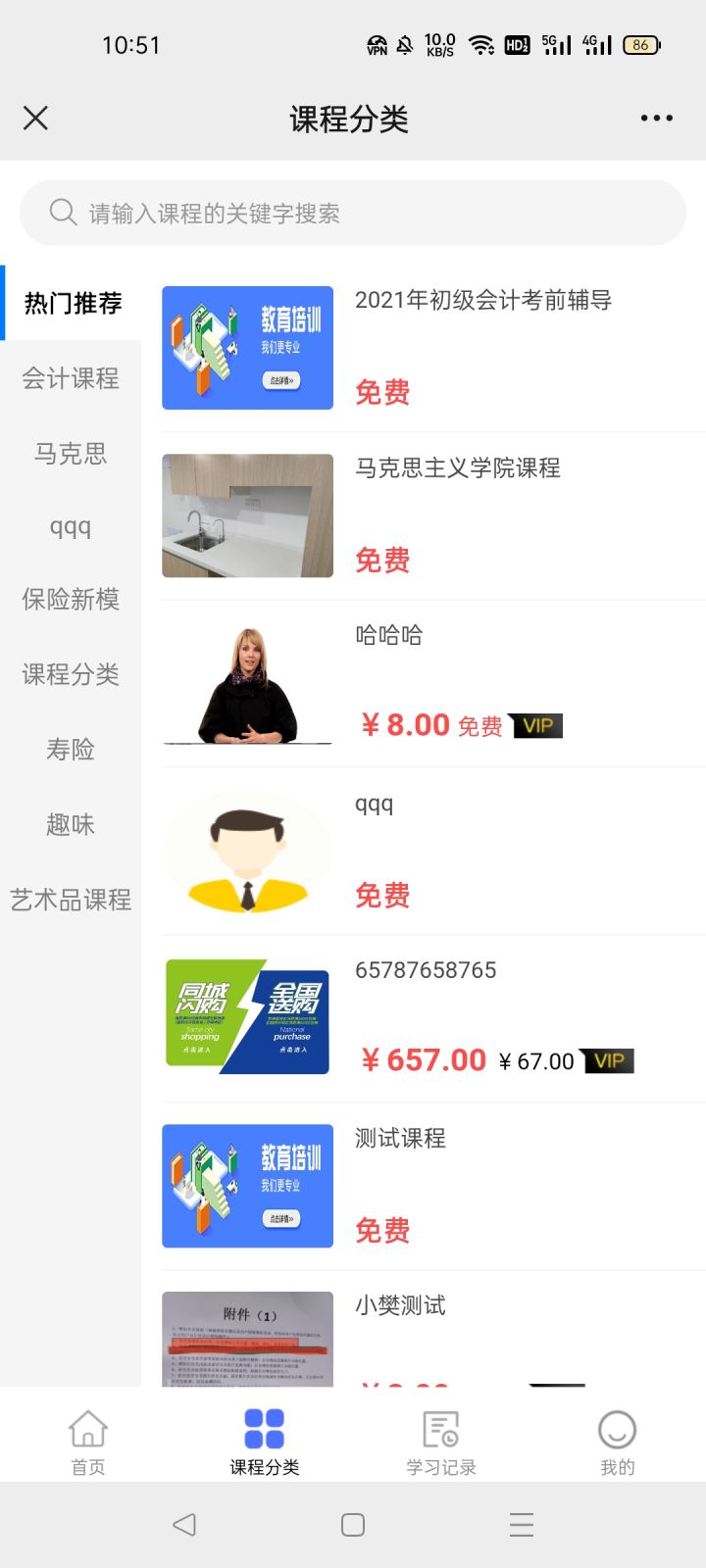Choose the 保险新模 category
The height and width of the screenshot is (1568, 706).
[x=71, y=599]
